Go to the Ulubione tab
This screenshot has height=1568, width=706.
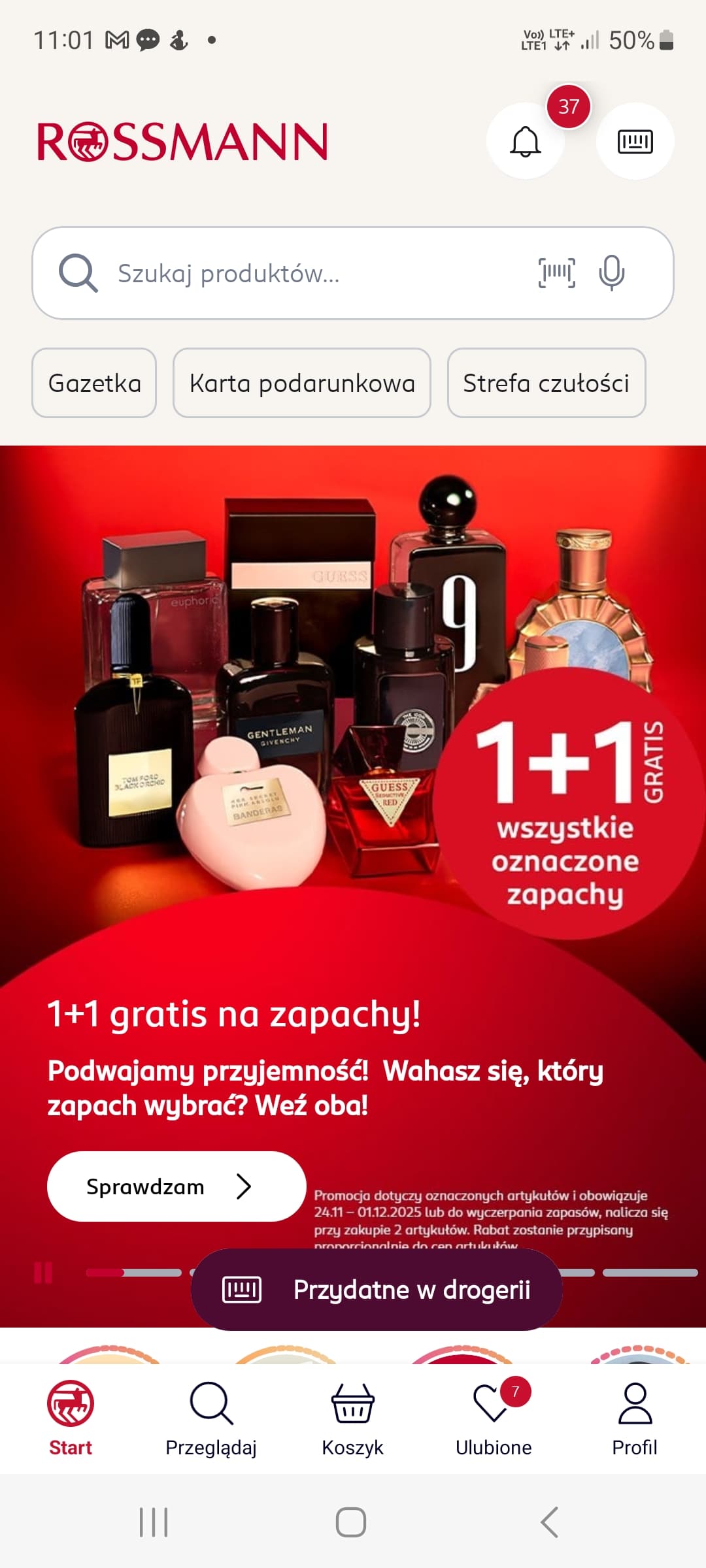point(494,1419)
